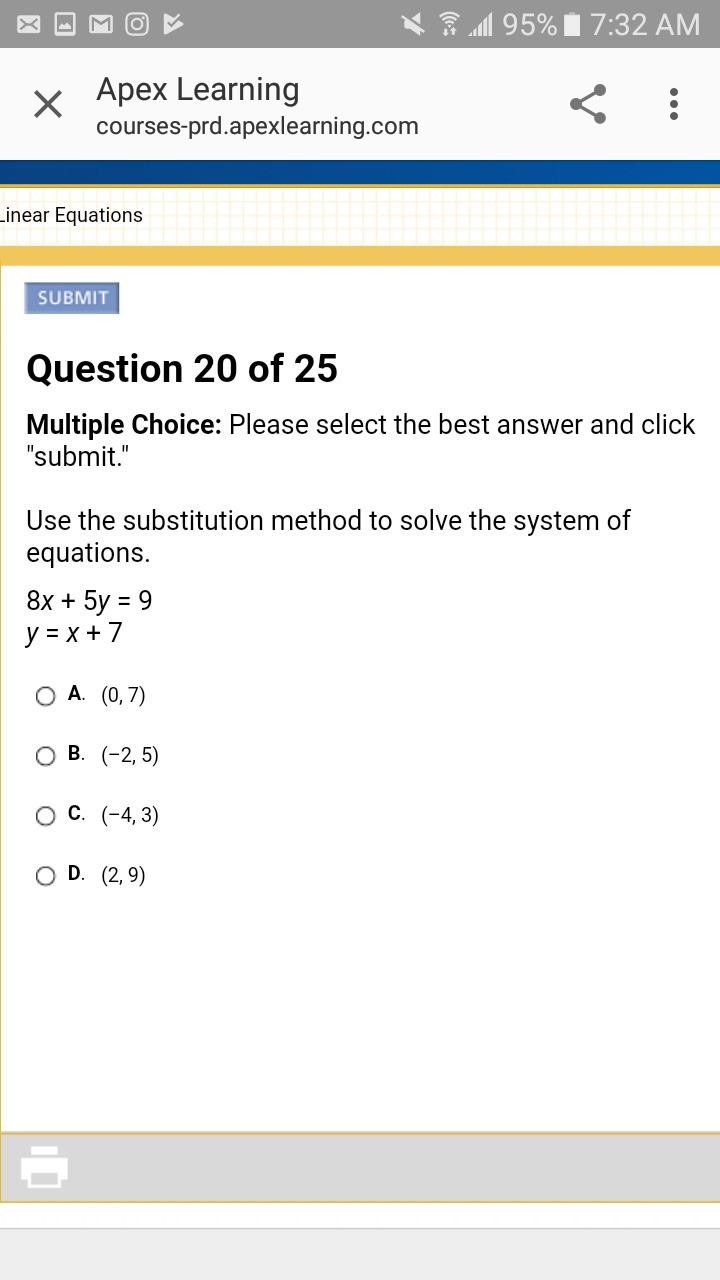Open the three-dot overflow menu

pyautogui.click(x=674, y=104)
